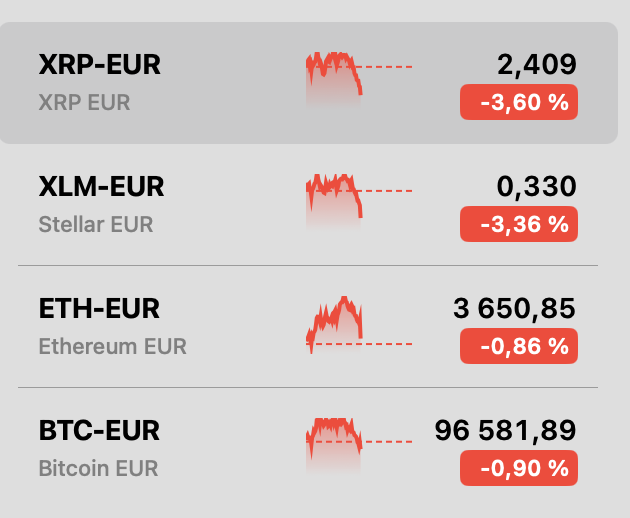Change the -0,90 % badge for BTC-EUR
Viewport: 630px width, 518px height.
pyautogui.click(x=518, y=468)
